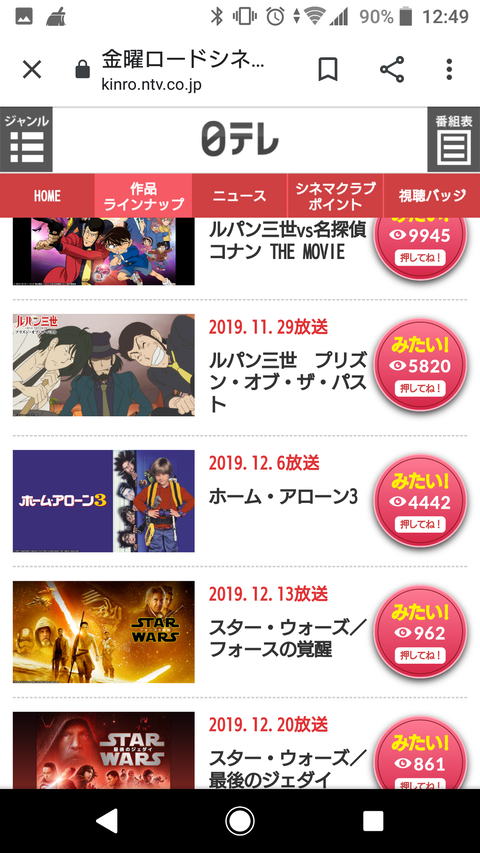This screenshot has width=480, height=853.
Task: Open the スター・ウォーズ/フォースの覚醒 thumbnail
Action: click(x=103, y=632)
